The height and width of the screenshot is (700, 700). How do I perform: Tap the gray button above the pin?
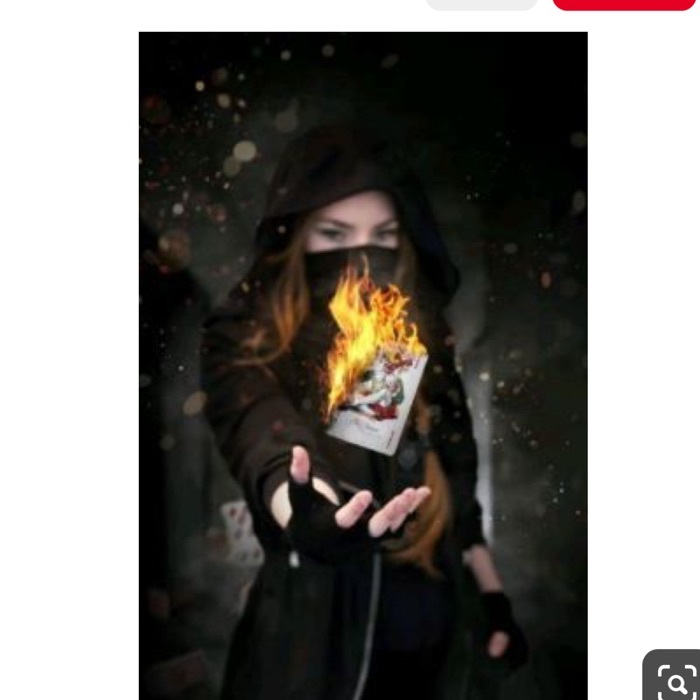click(x=481, y=4)
